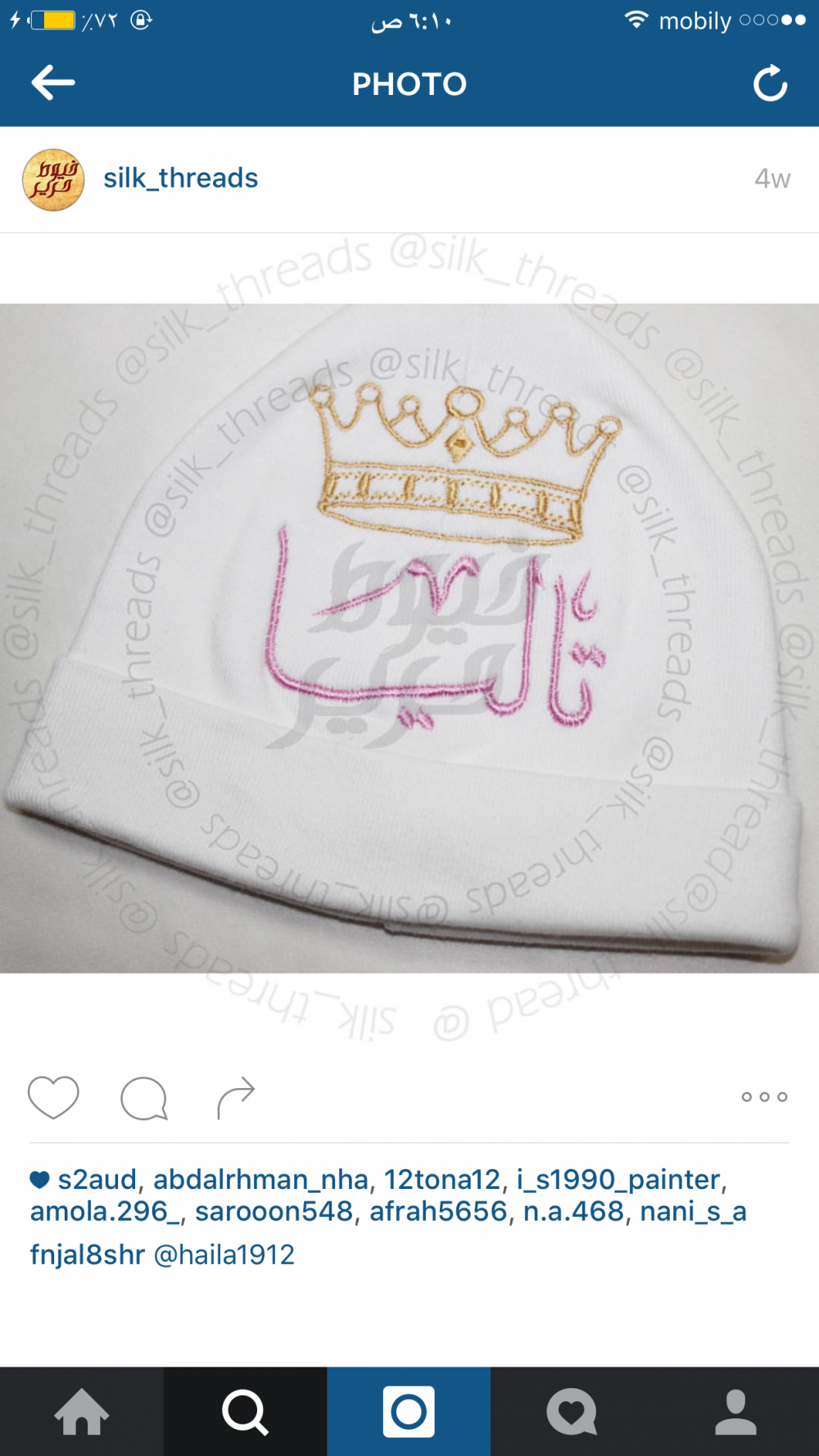Share this post via arrow icon

[236, 1097]
